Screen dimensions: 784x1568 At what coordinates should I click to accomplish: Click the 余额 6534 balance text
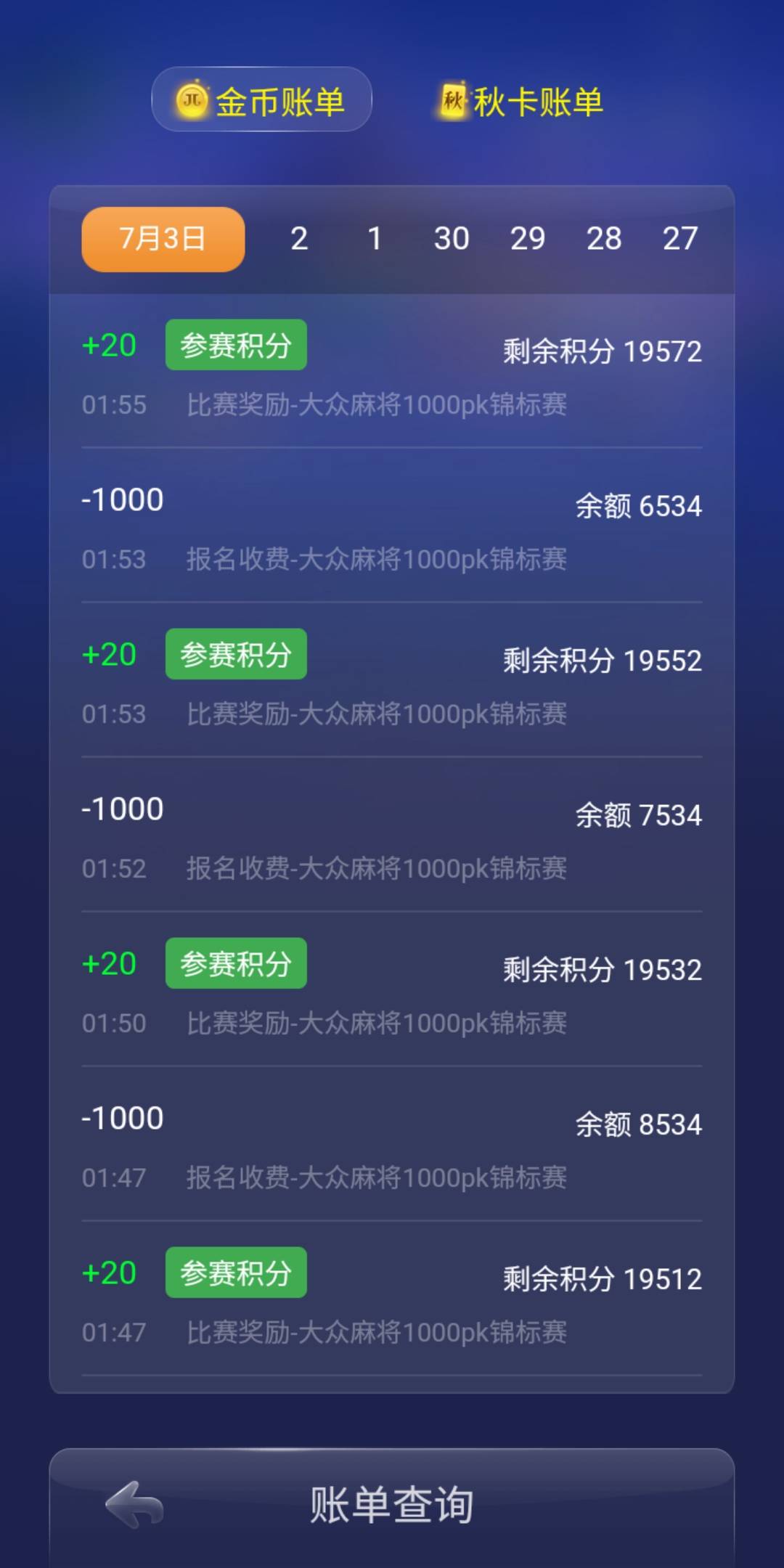(637, 506)
